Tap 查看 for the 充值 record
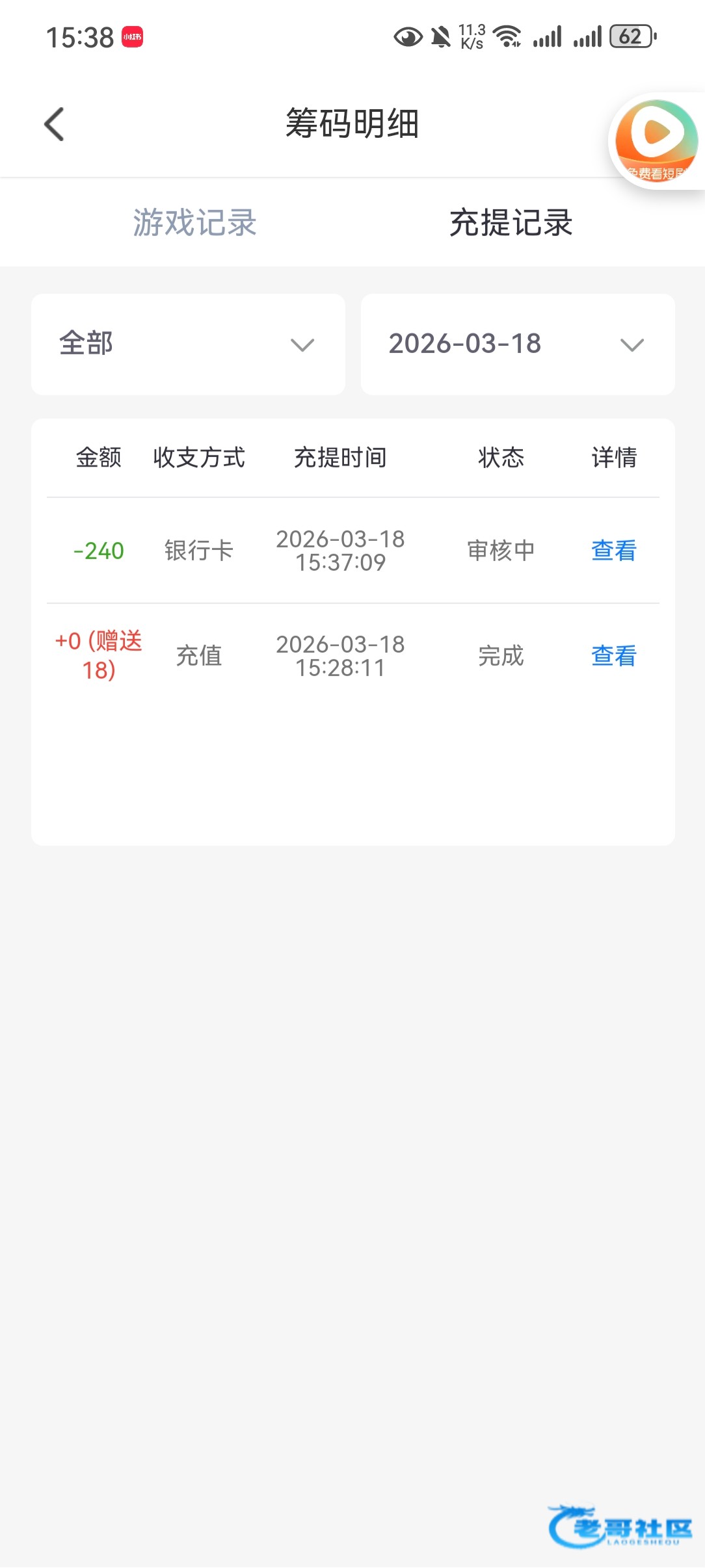 [x=613, y=656]
